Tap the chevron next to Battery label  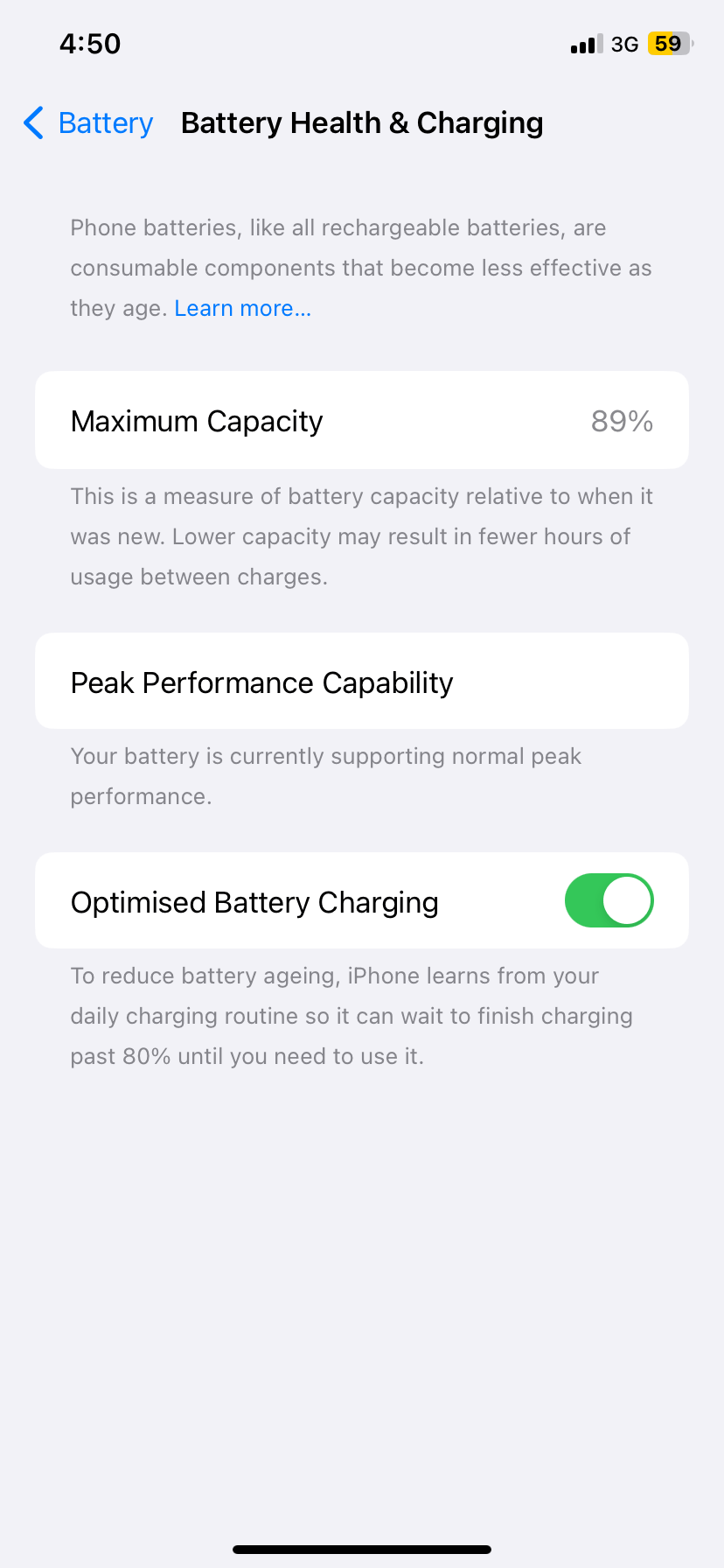point(32,122)
